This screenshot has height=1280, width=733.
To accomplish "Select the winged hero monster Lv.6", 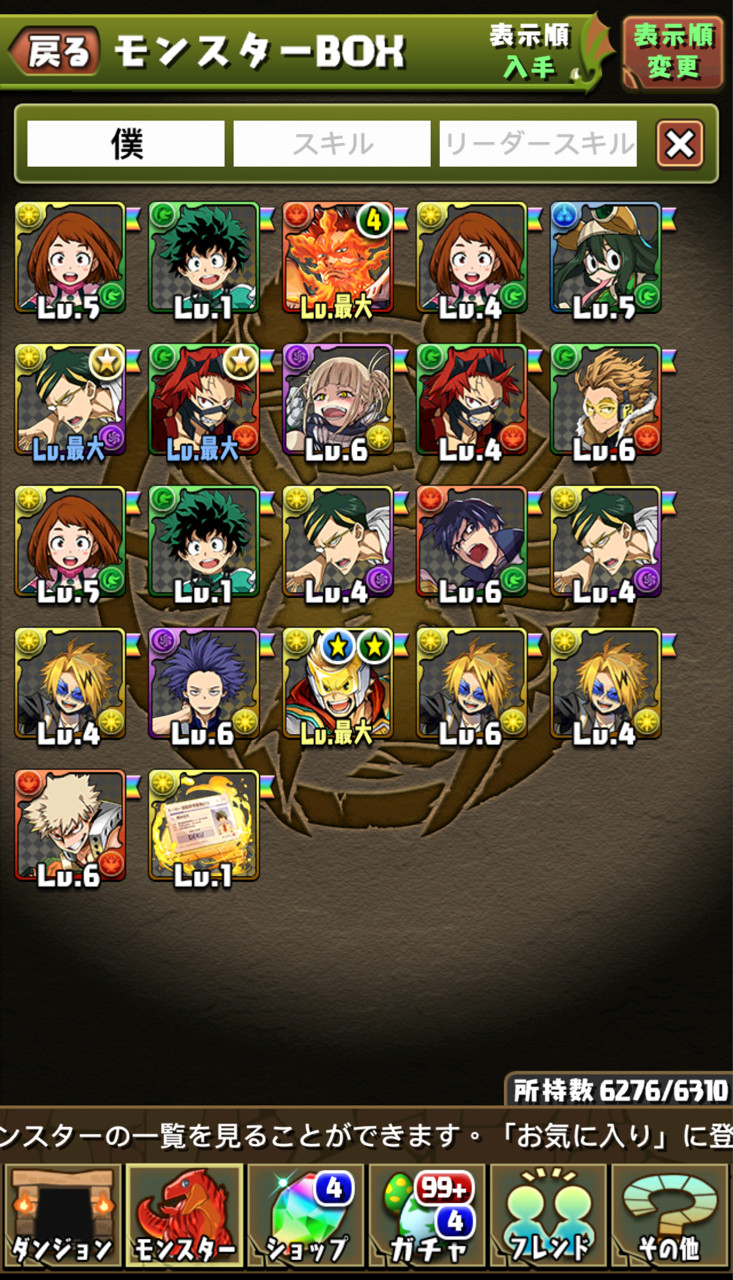I will click(606, 400).
